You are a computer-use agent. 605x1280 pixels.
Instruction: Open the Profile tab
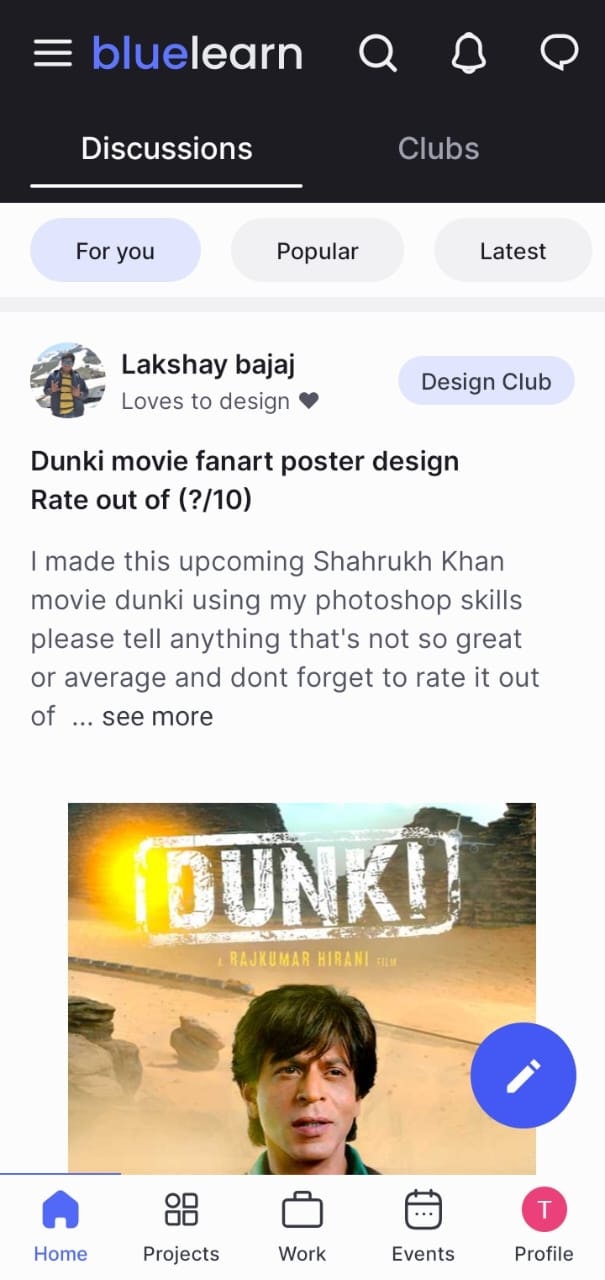pyautogui.click(x=544, y=1226)
